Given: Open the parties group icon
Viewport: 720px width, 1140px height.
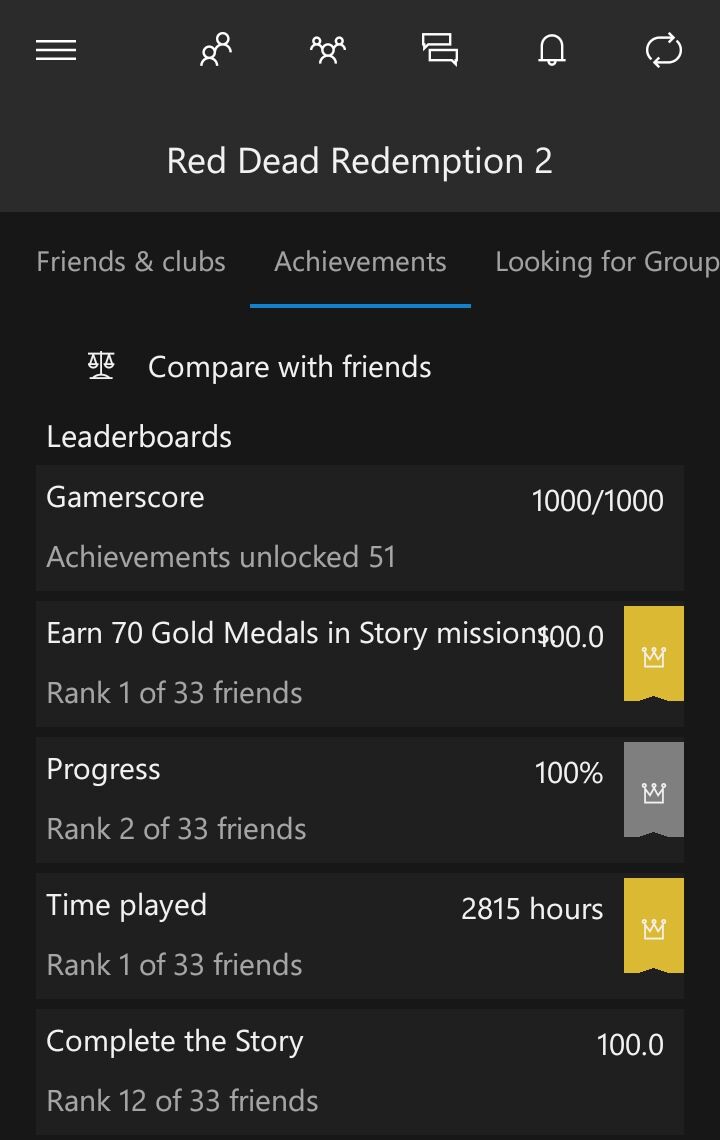Looking at the screenshot, I should 328,50.
